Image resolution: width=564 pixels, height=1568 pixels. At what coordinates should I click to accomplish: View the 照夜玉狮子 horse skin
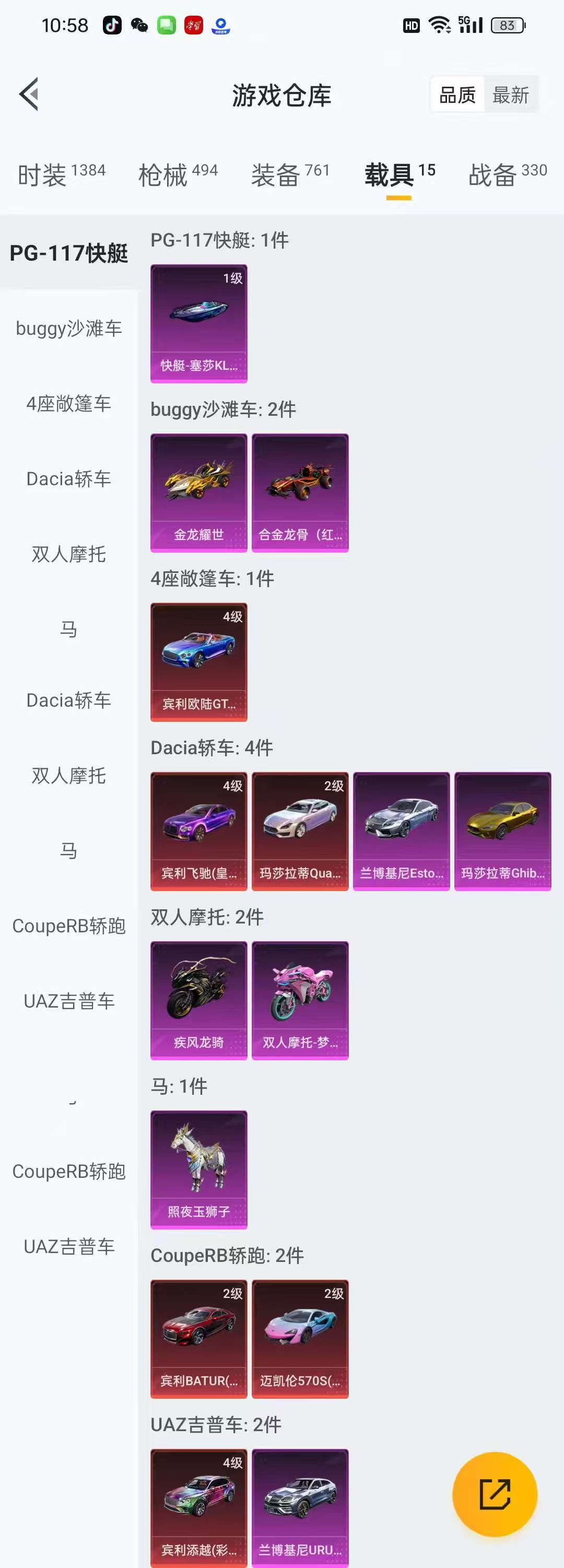pyautogui.click(x=199, y=1169)
